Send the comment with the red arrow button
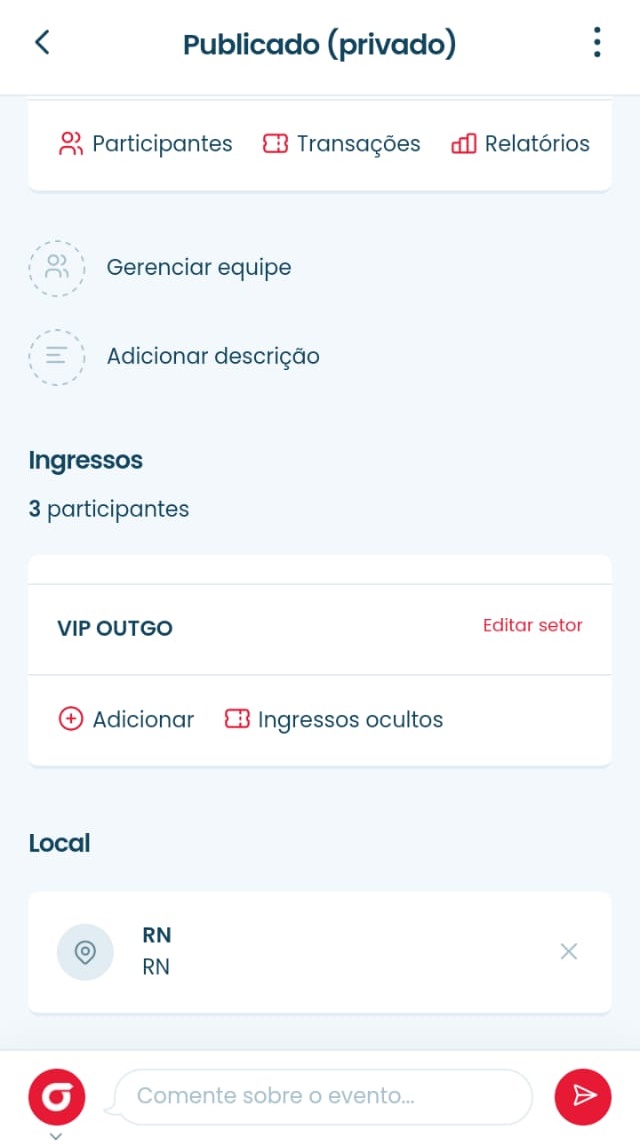 pyautogui.click(x=583, y=1096)
